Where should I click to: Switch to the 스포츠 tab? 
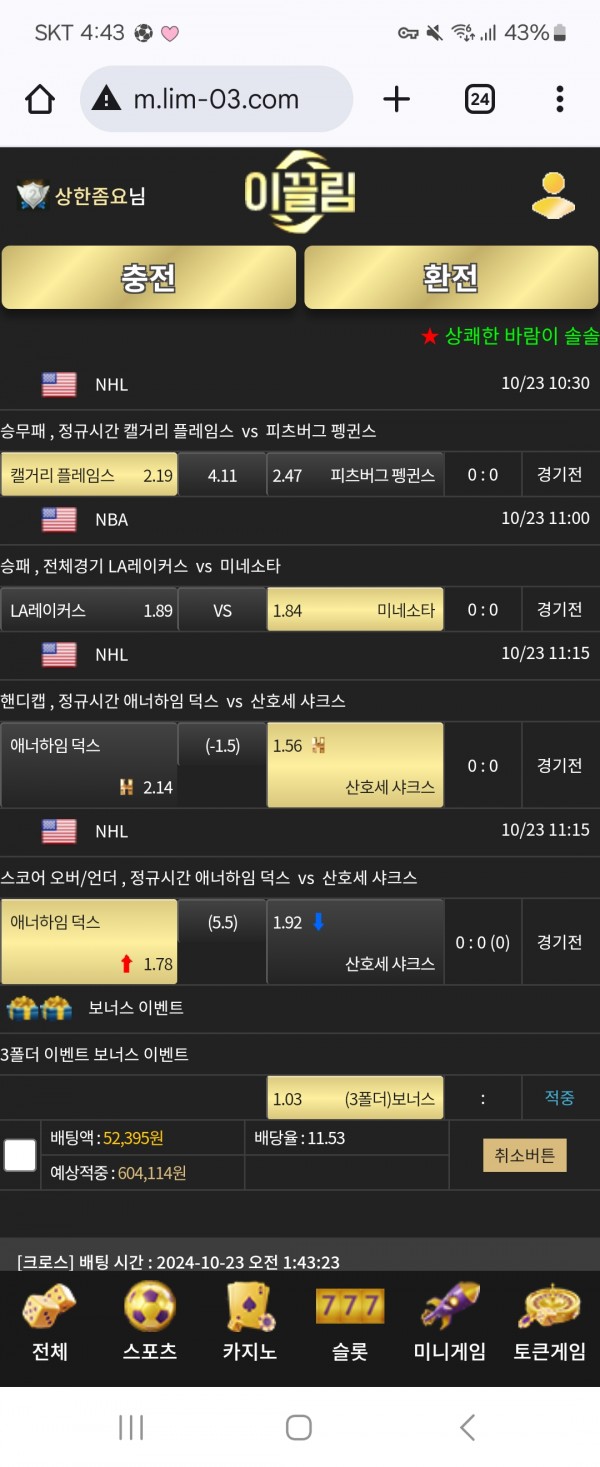[x=150, y=1322]
